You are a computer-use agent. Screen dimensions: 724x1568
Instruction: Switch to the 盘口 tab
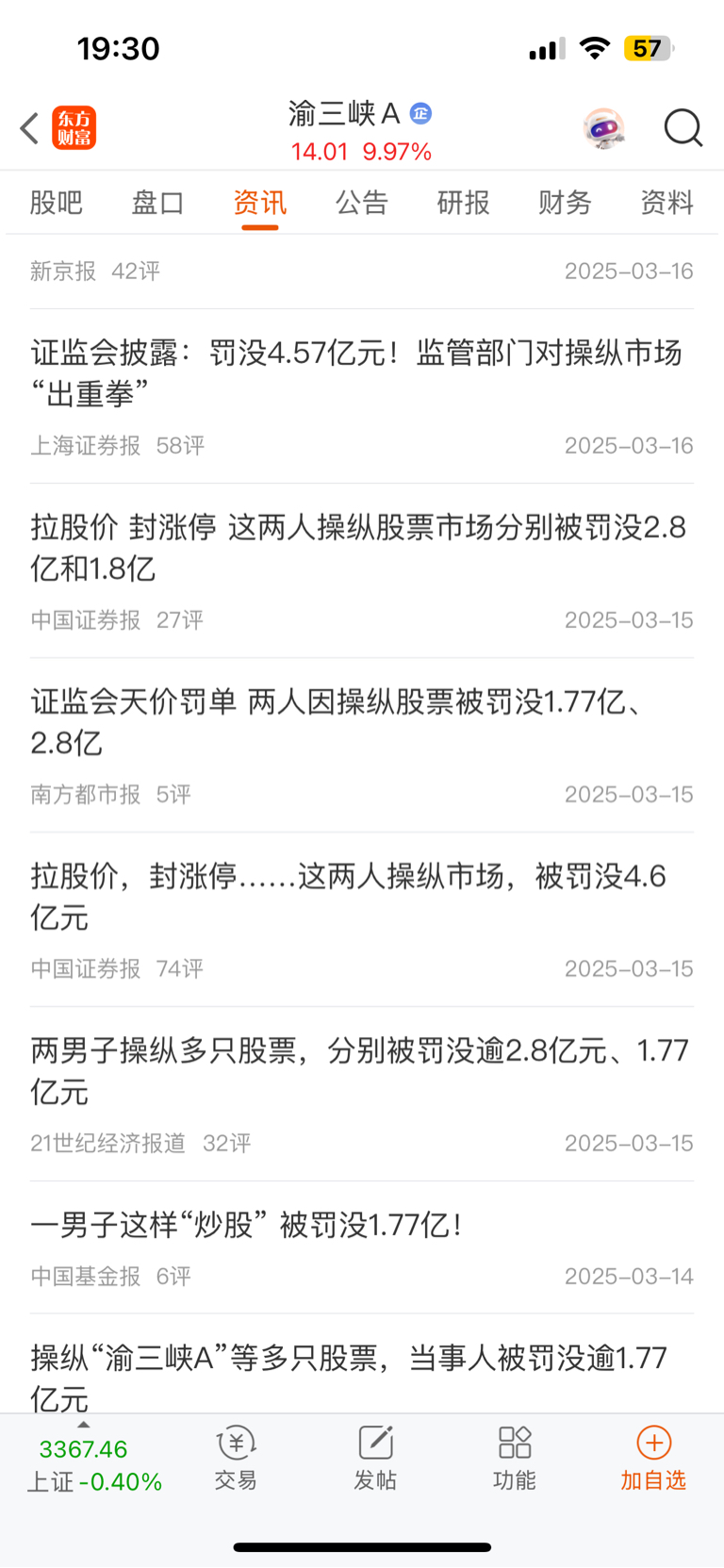coord(157,203)
